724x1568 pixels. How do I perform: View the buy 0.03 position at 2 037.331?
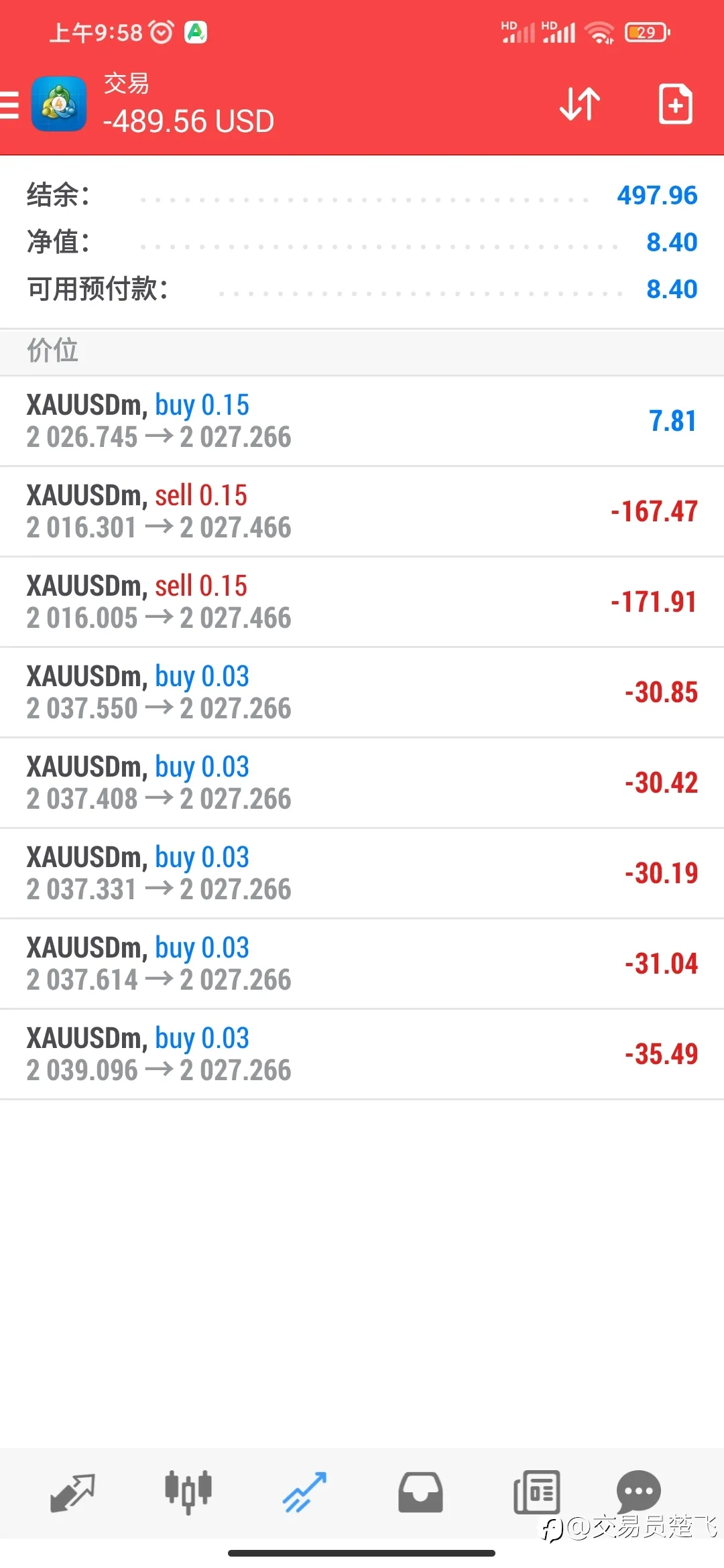coord(362,873)
